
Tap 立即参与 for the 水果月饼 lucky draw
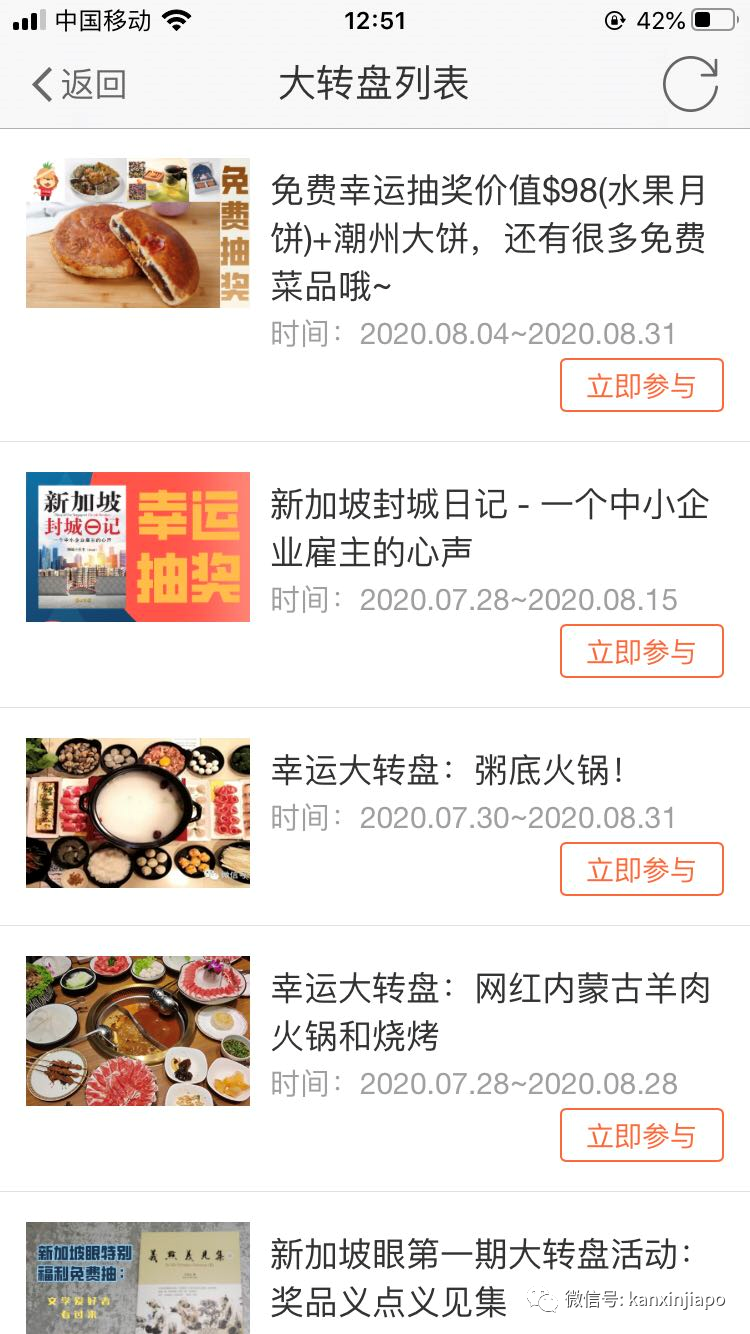coord(641,385)
